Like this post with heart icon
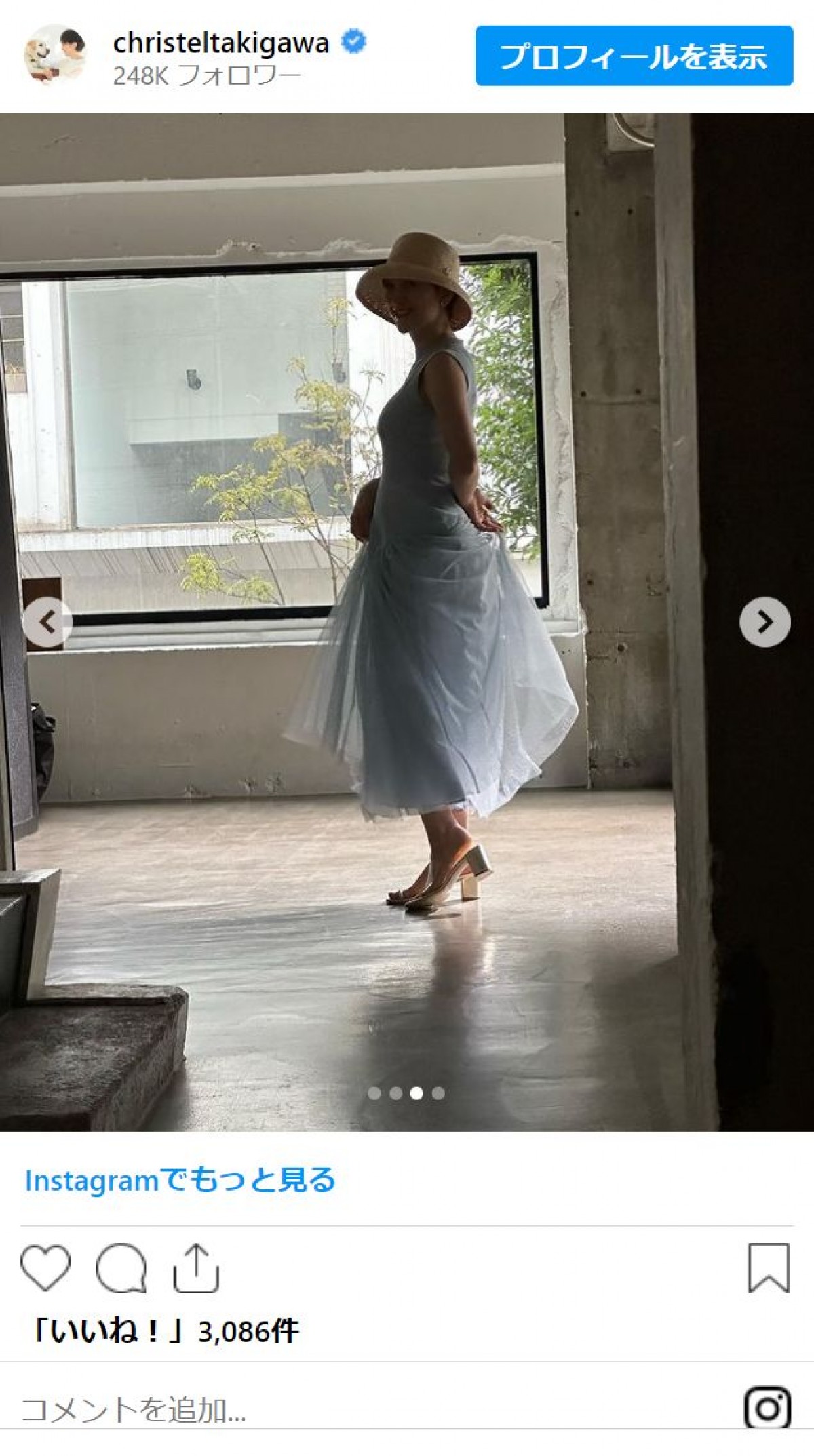 45,1267
